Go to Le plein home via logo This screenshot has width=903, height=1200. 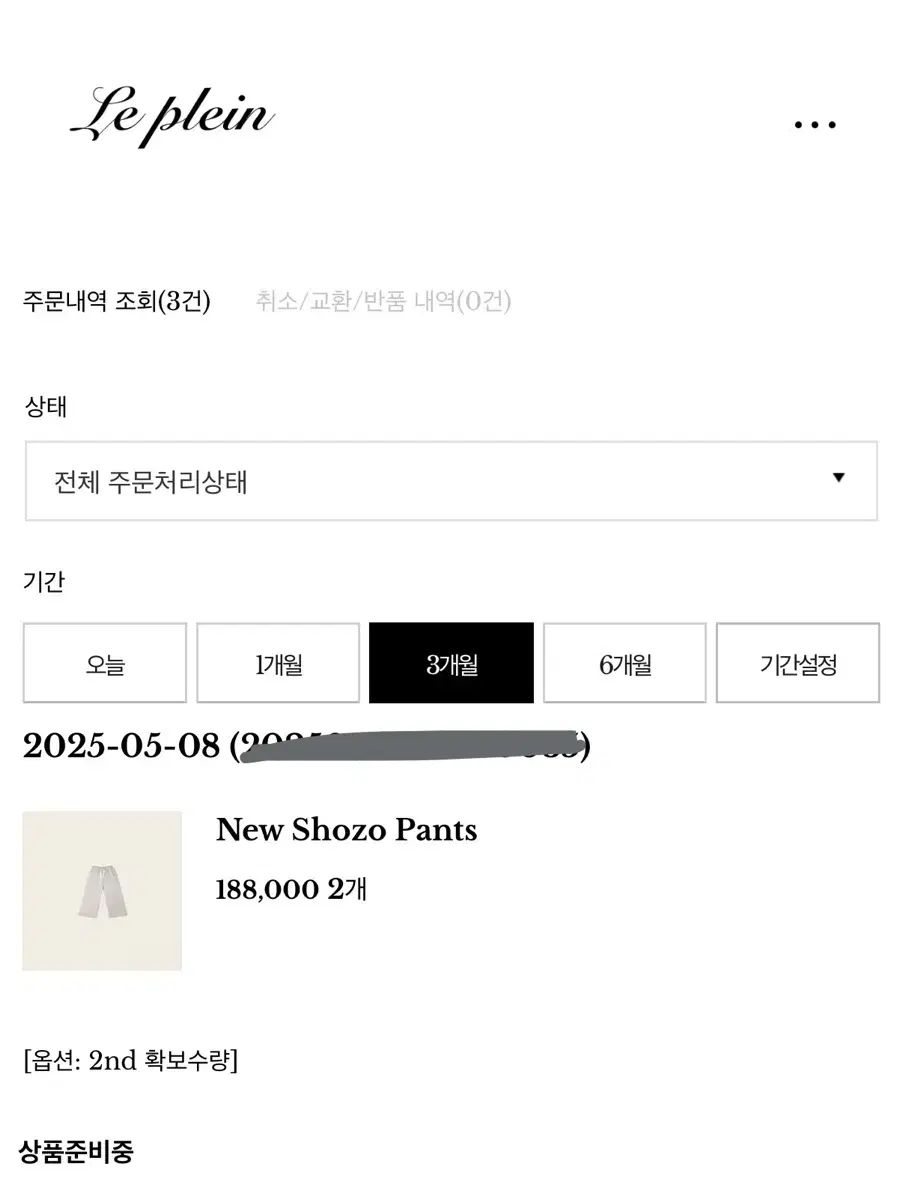[172, 117]
